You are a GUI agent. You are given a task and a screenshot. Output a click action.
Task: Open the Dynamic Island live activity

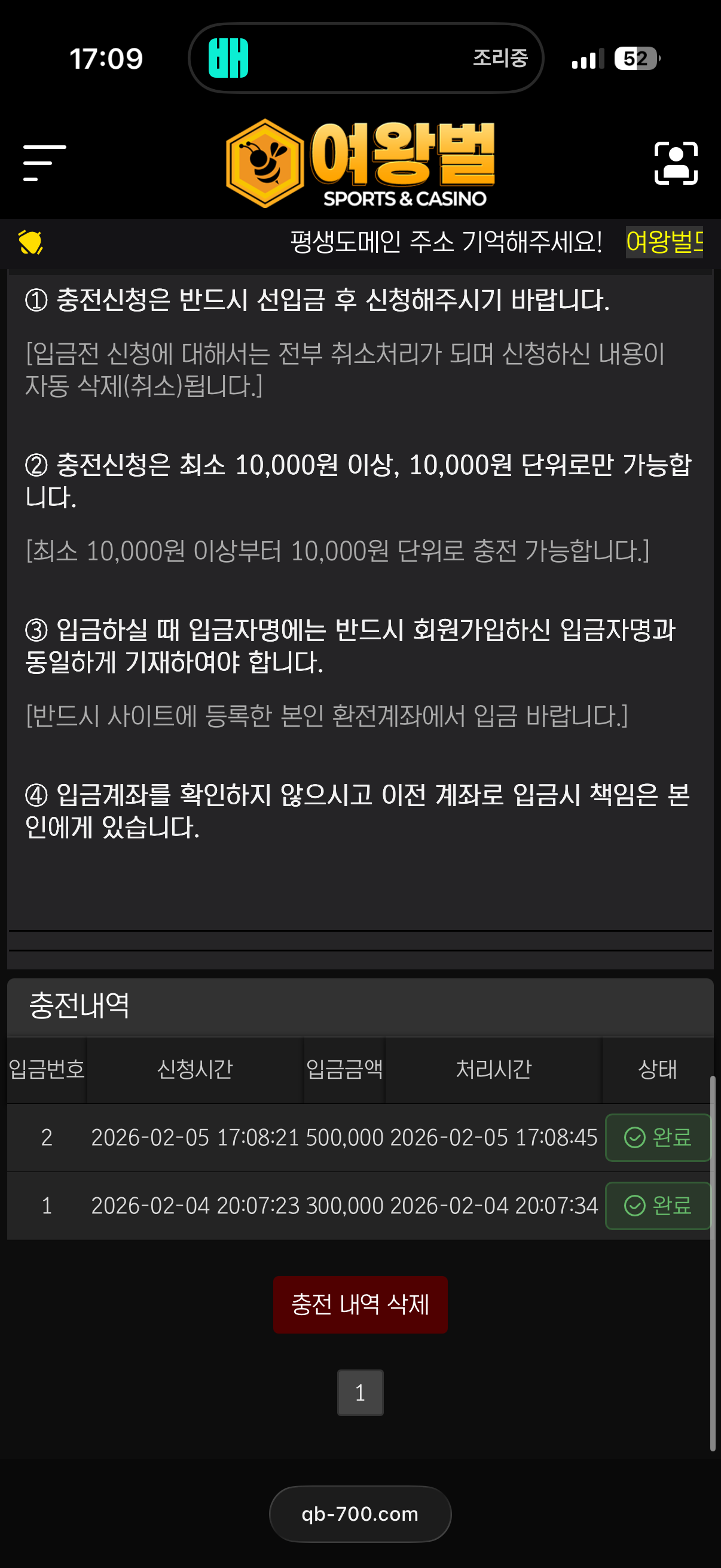(366, 59)
